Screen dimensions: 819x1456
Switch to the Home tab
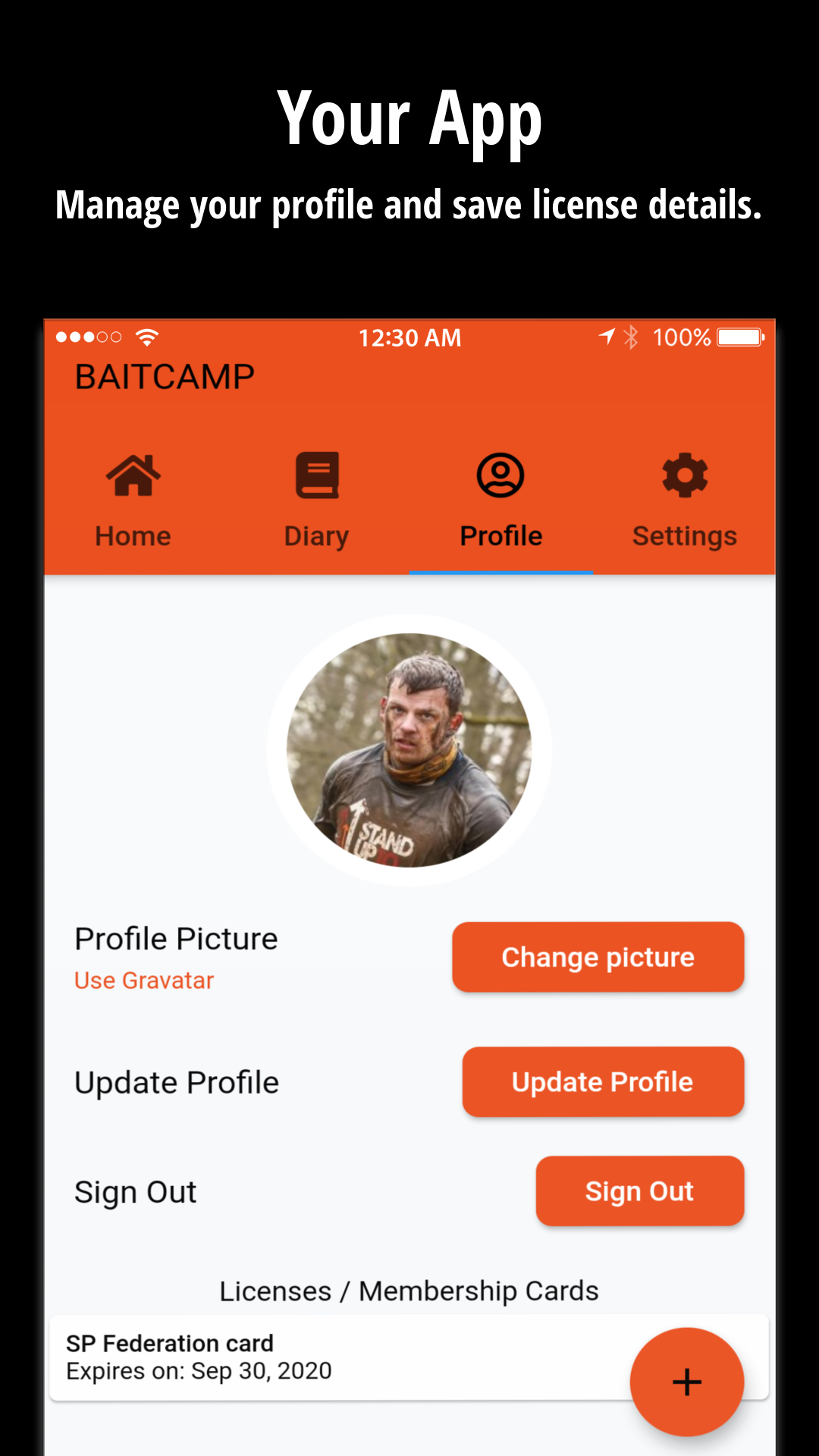click(133, 535)
